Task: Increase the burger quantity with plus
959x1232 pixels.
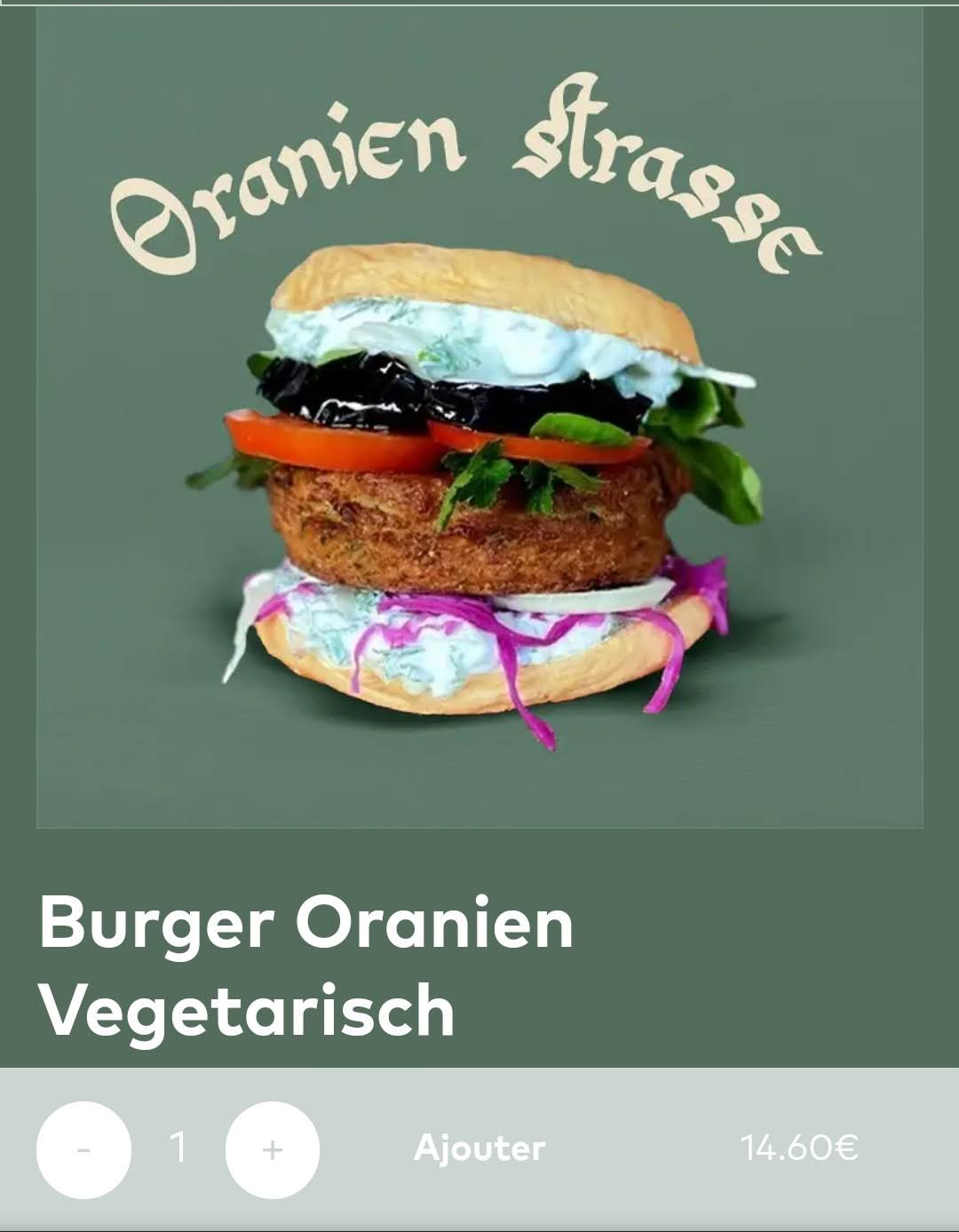Action: point(273,1149)
